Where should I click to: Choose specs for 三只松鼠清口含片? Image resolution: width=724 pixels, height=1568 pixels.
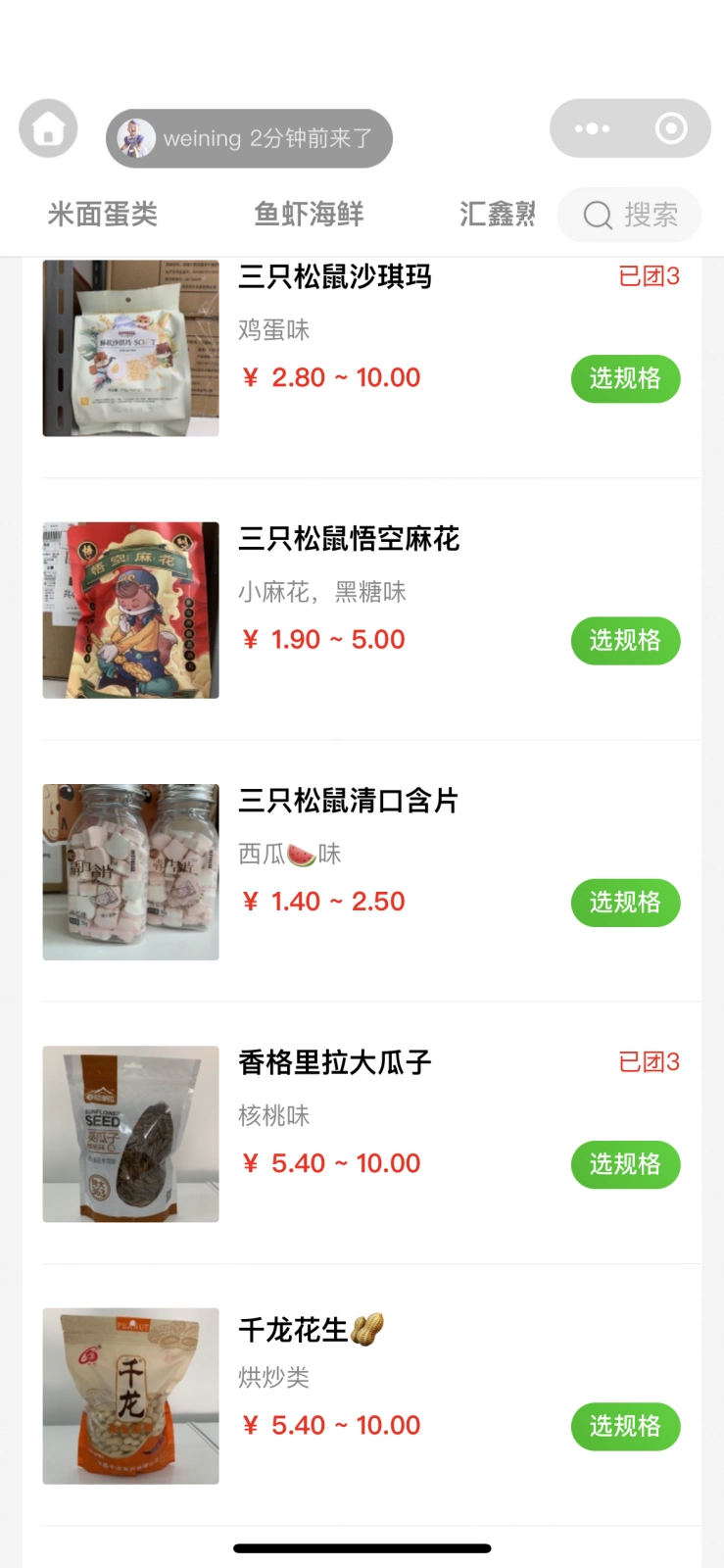click(x=625, y=903)
